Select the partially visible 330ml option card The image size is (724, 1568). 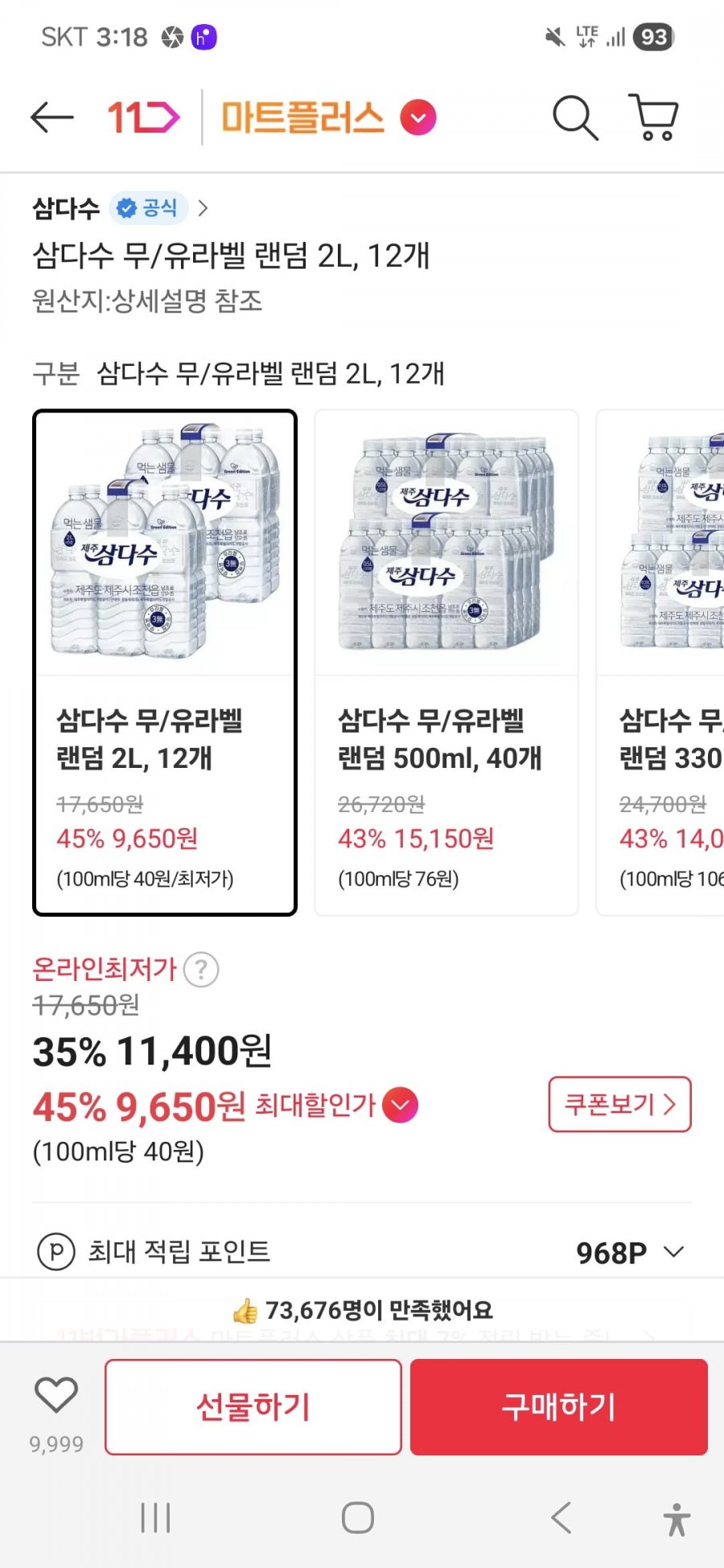660,663
